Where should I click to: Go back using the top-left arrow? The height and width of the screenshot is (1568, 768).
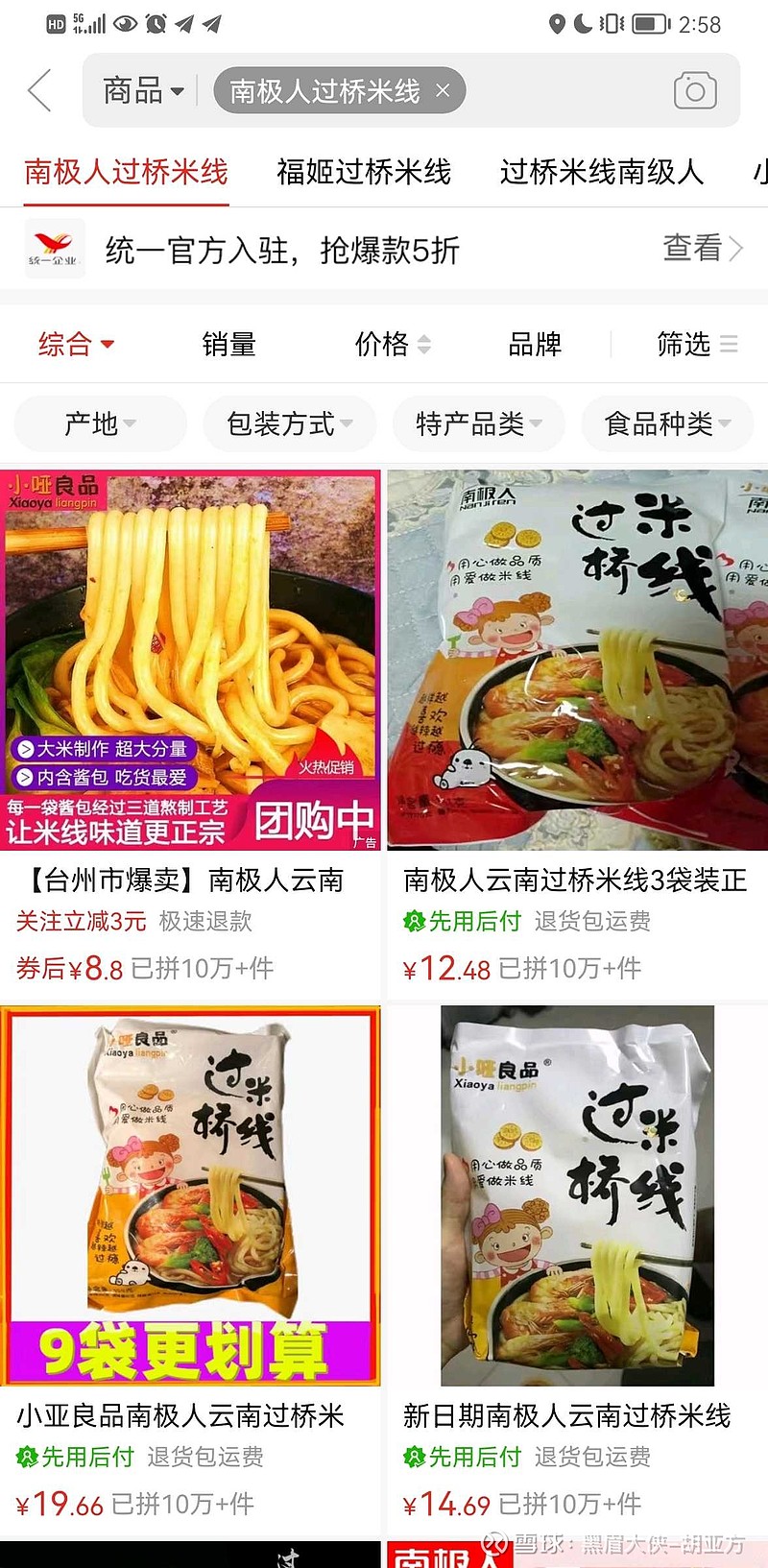coord(39,91)
